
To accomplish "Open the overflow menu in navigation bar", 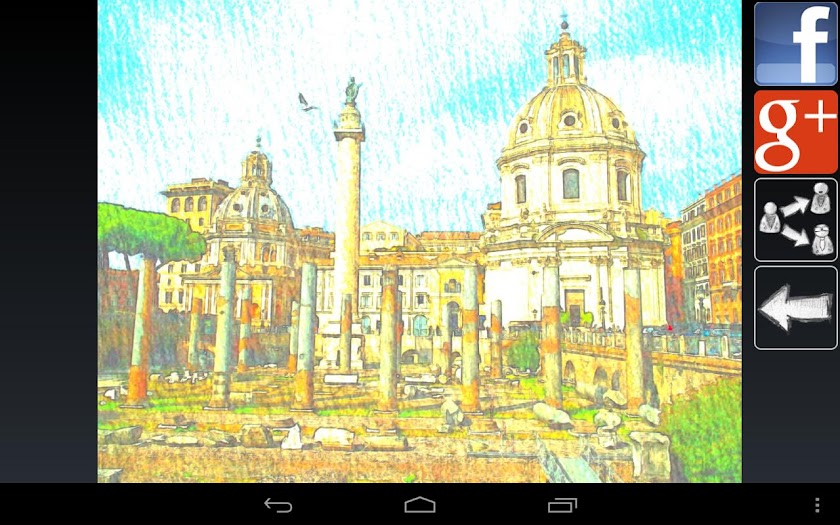I will pos(817,505).
